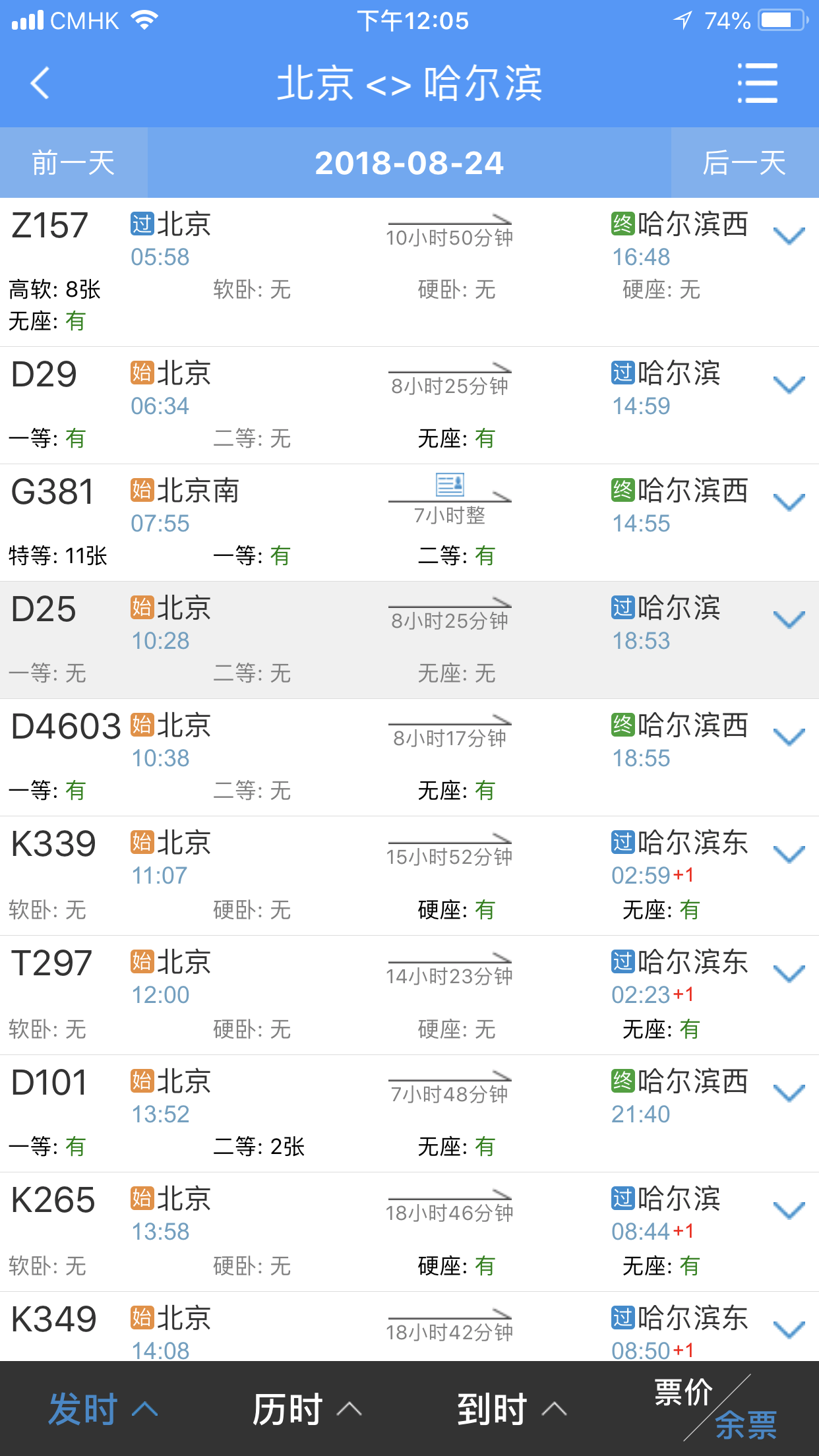Expand the chevron for train K339
819x1456 pixels.
[789, 854]
